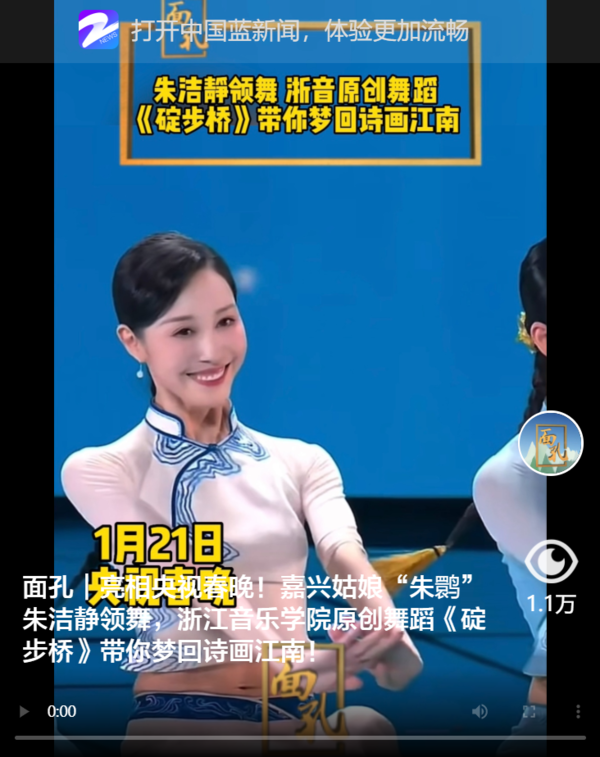Viewport: 600px width, 757px height.
Task: Tap the top banner to open 中国蓝新闻 app
Action: tap(299, 30)
